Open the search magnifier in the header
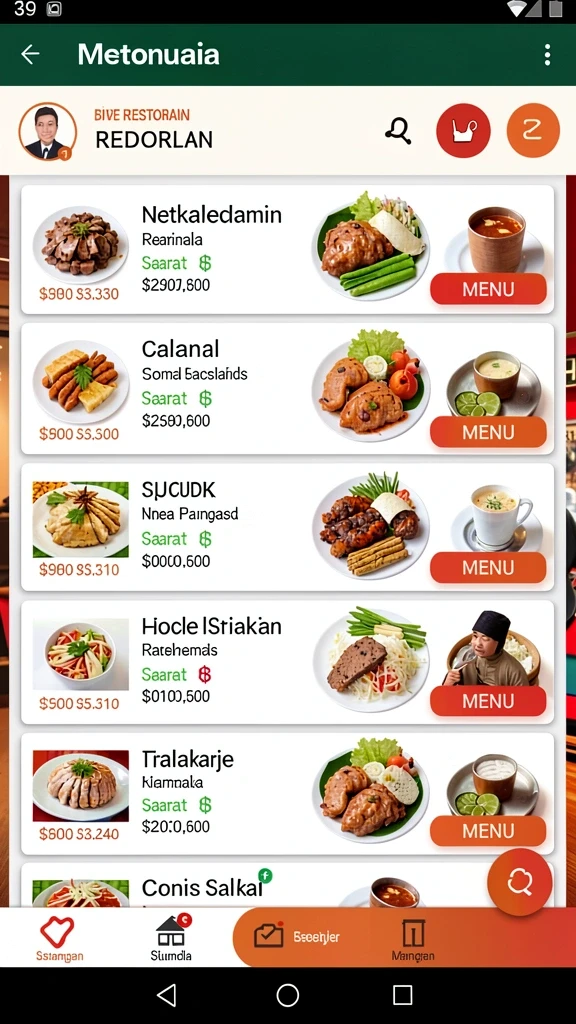The width and height of the screenshot is (576, 1024). (398, 131)
